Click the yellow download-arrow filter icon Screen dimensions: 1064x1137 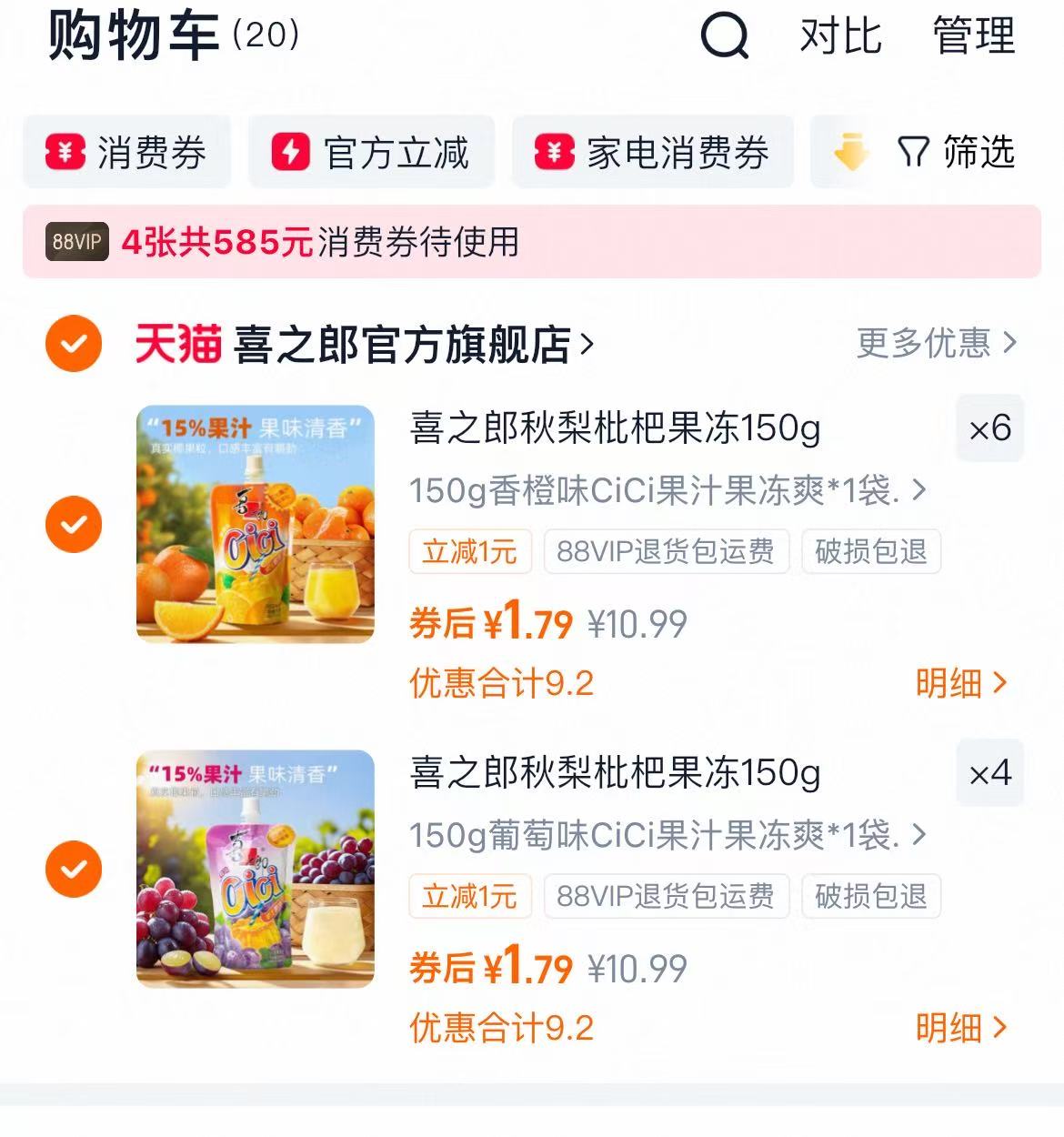pos(849,153)
